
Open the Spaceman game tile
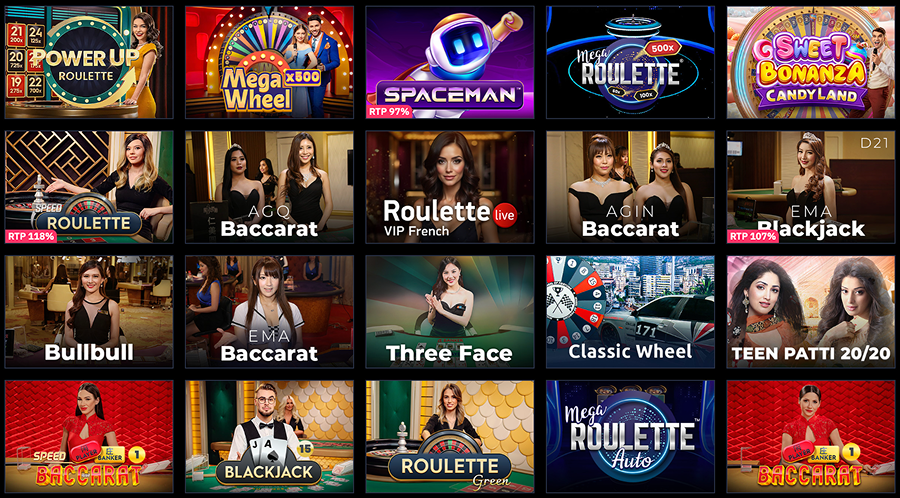(449, 62)
